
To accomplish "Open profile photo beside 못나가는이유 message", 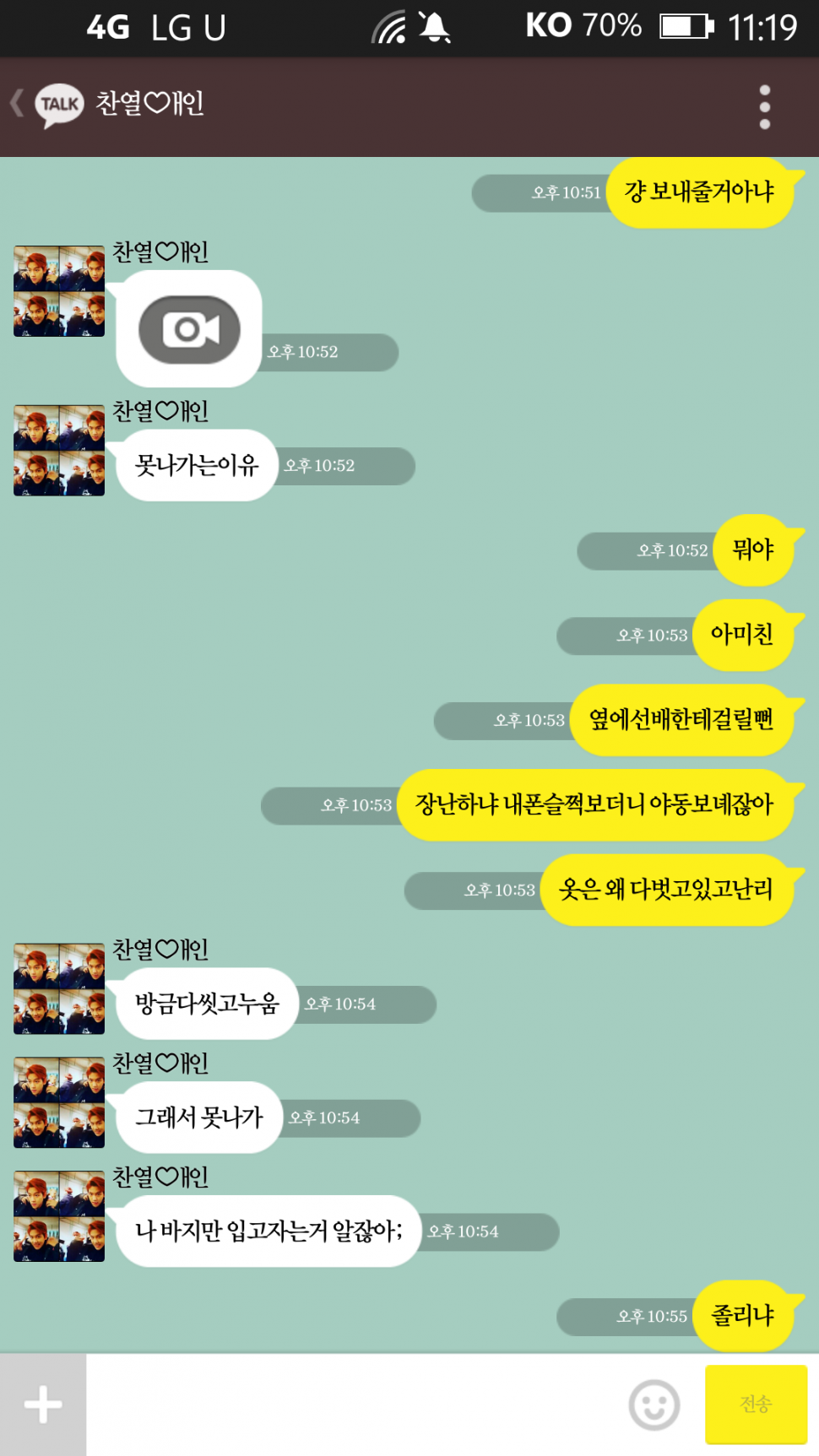I will 59,450.
